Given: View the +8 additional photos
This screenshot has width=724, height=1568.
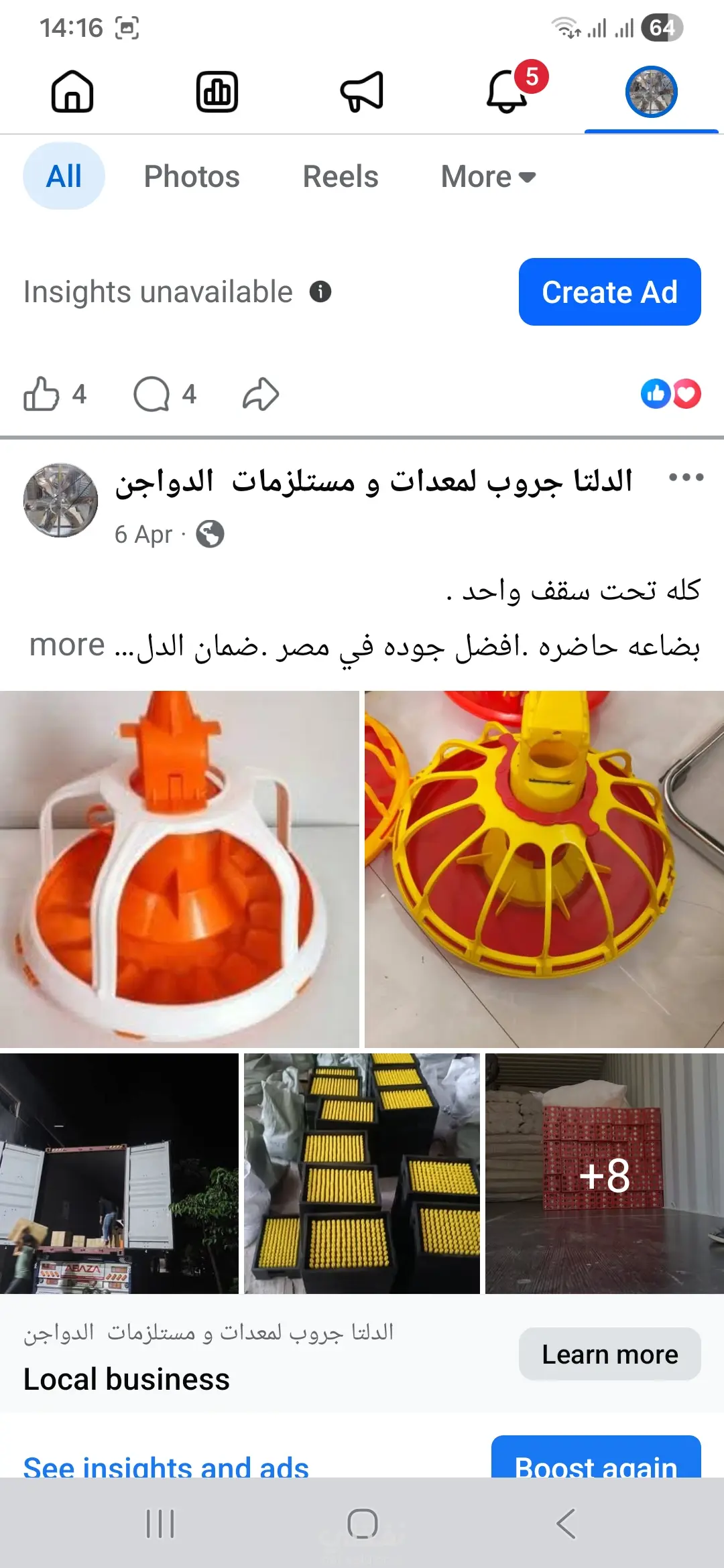Looking at the screenshot, I should [x=604, y=1174].
